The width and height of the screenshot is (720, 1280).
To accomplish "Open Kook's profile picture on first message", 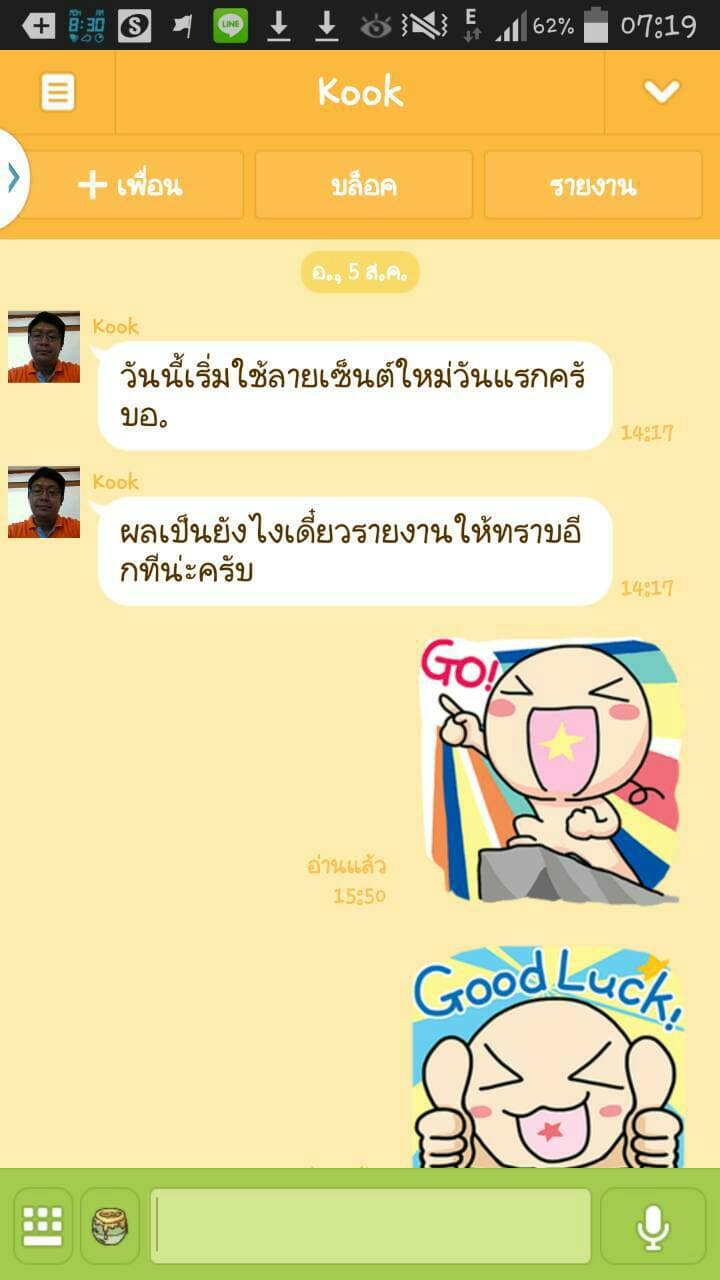I will click(x=44, y=347).
